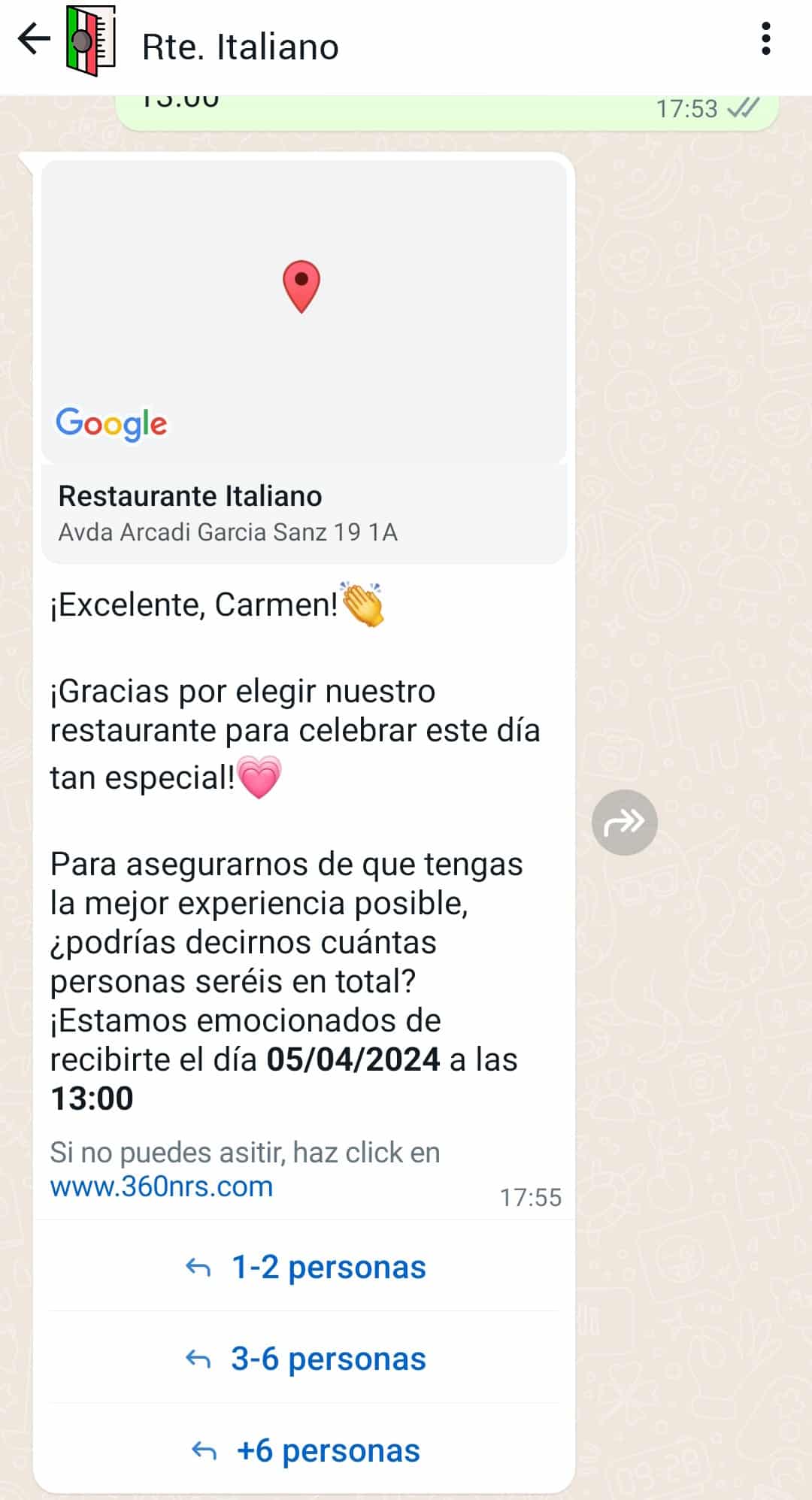The width and height of the screenshot is (812, 1500).
Task: Forward the reservation message
Action: coord(624,822)
